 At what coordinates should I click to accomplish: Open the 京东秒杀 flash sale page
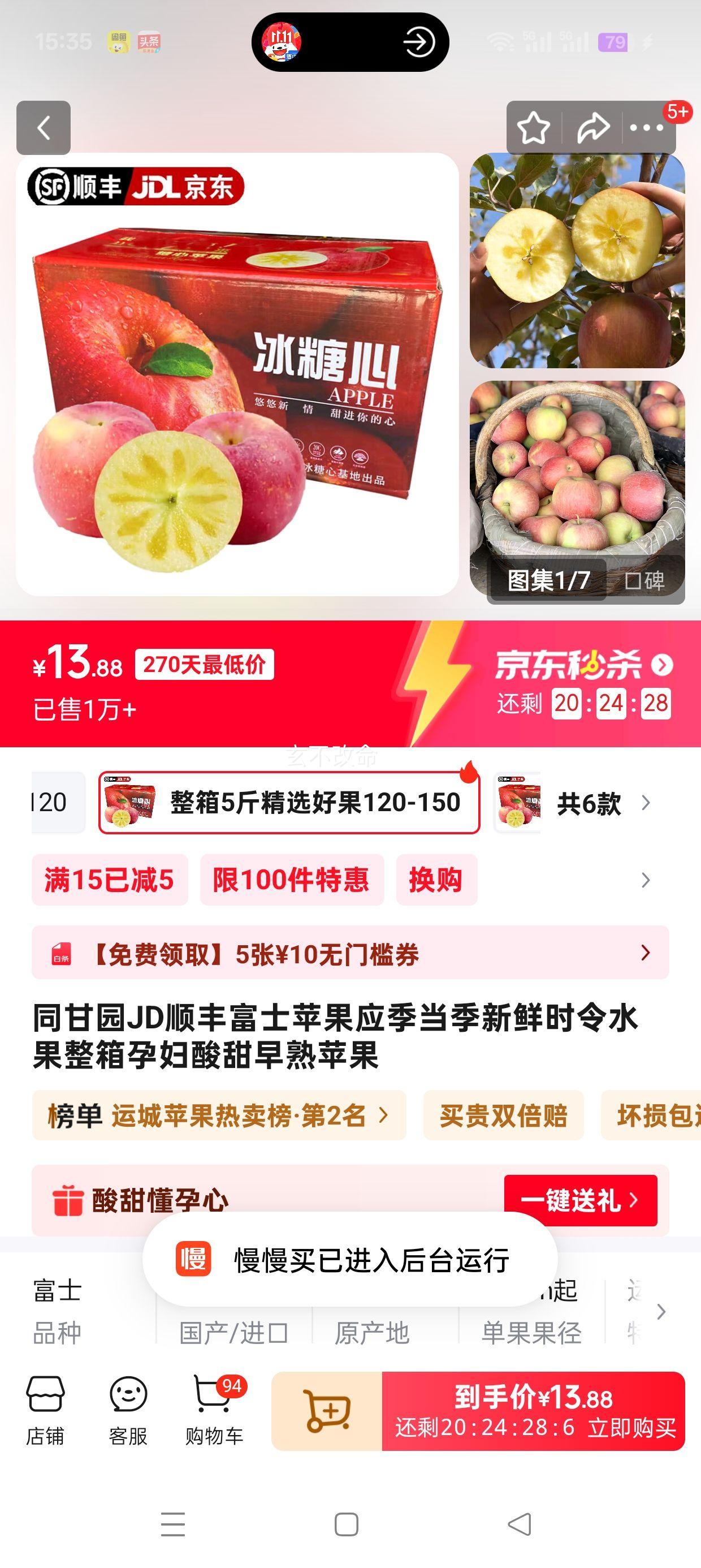[x=583, y=665]
